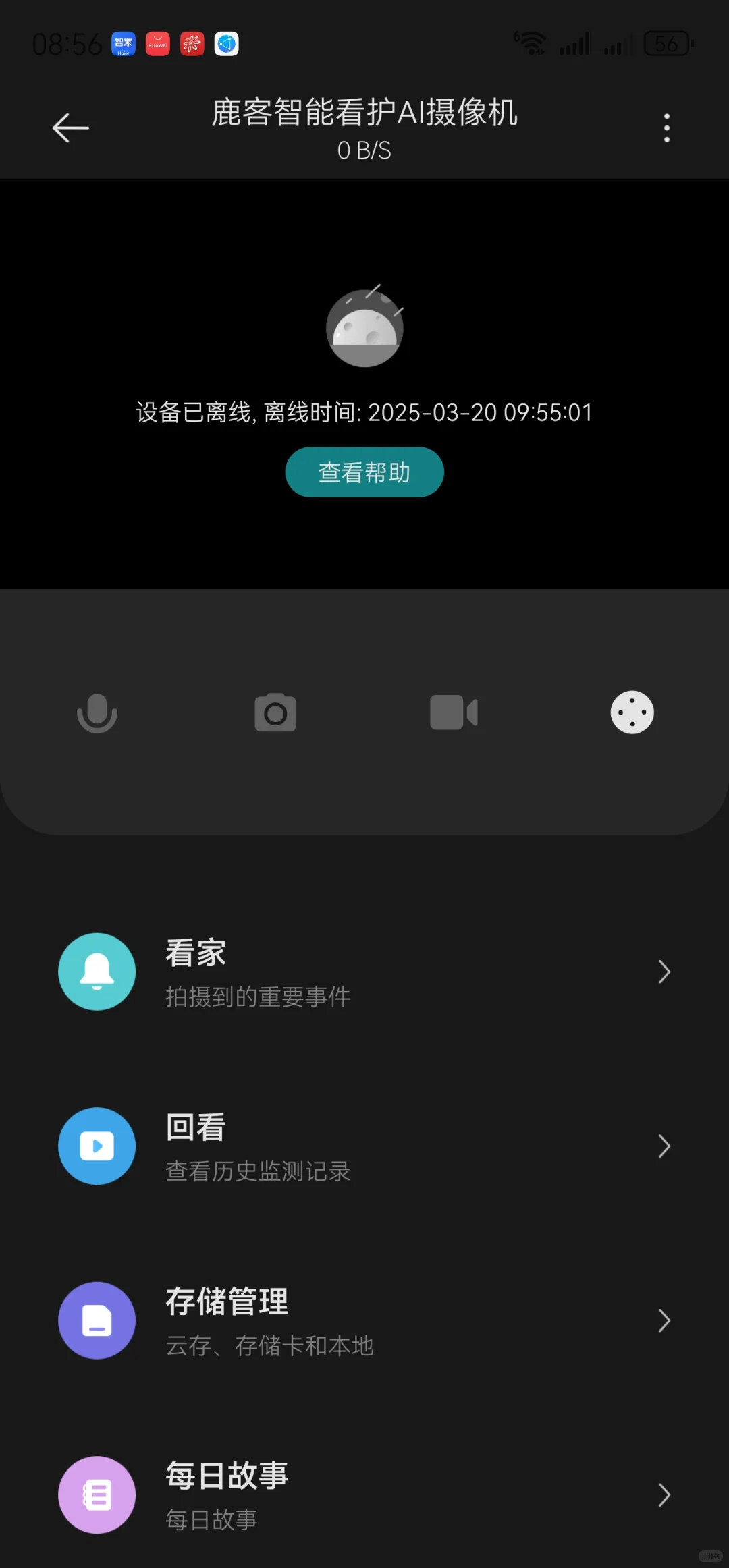Open 看家 important events
The image size is (729, 1568).
[364, 972]
